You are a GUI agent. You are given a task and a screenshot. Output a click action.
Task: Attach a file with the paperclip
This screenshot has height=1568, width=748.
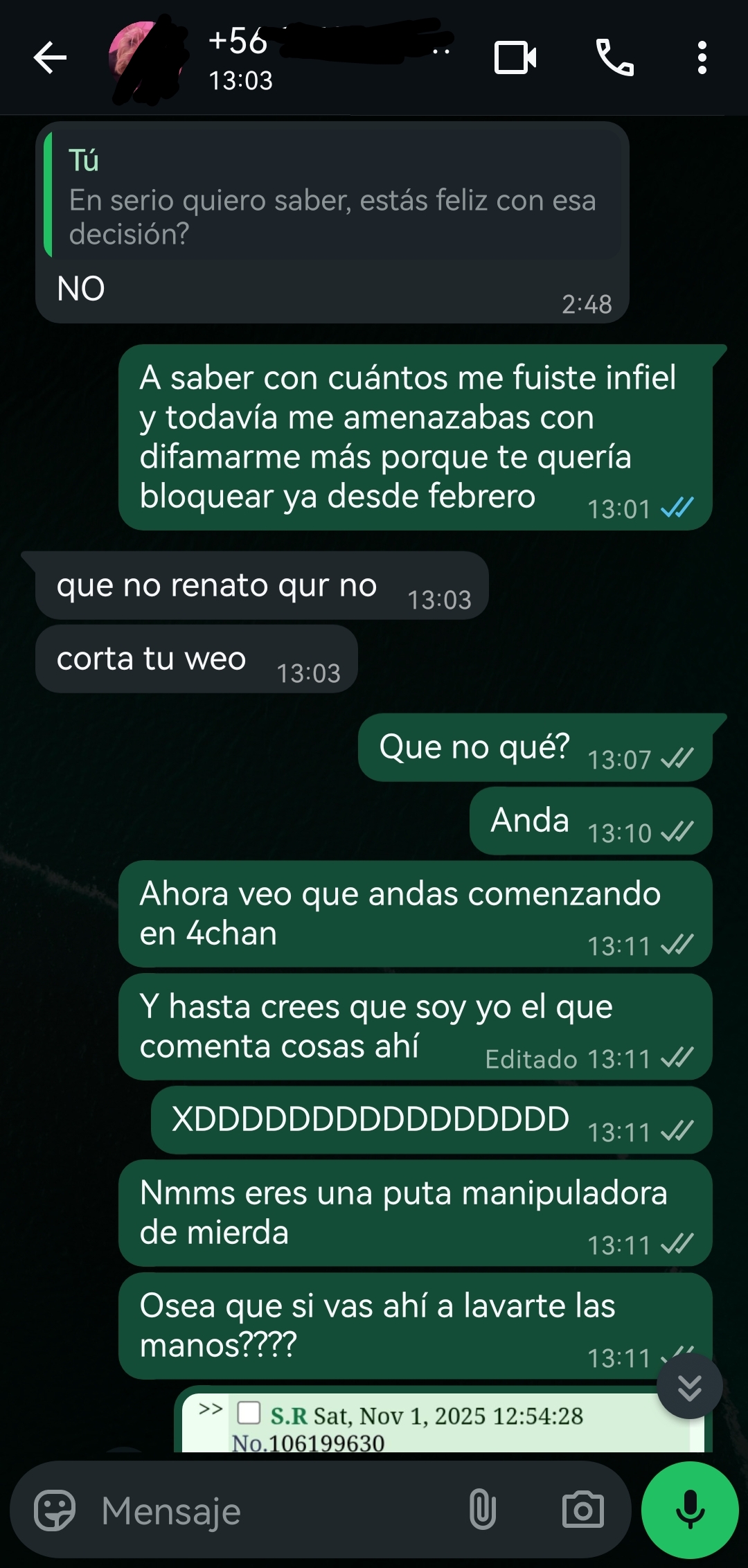click(x=482, y=1510)
